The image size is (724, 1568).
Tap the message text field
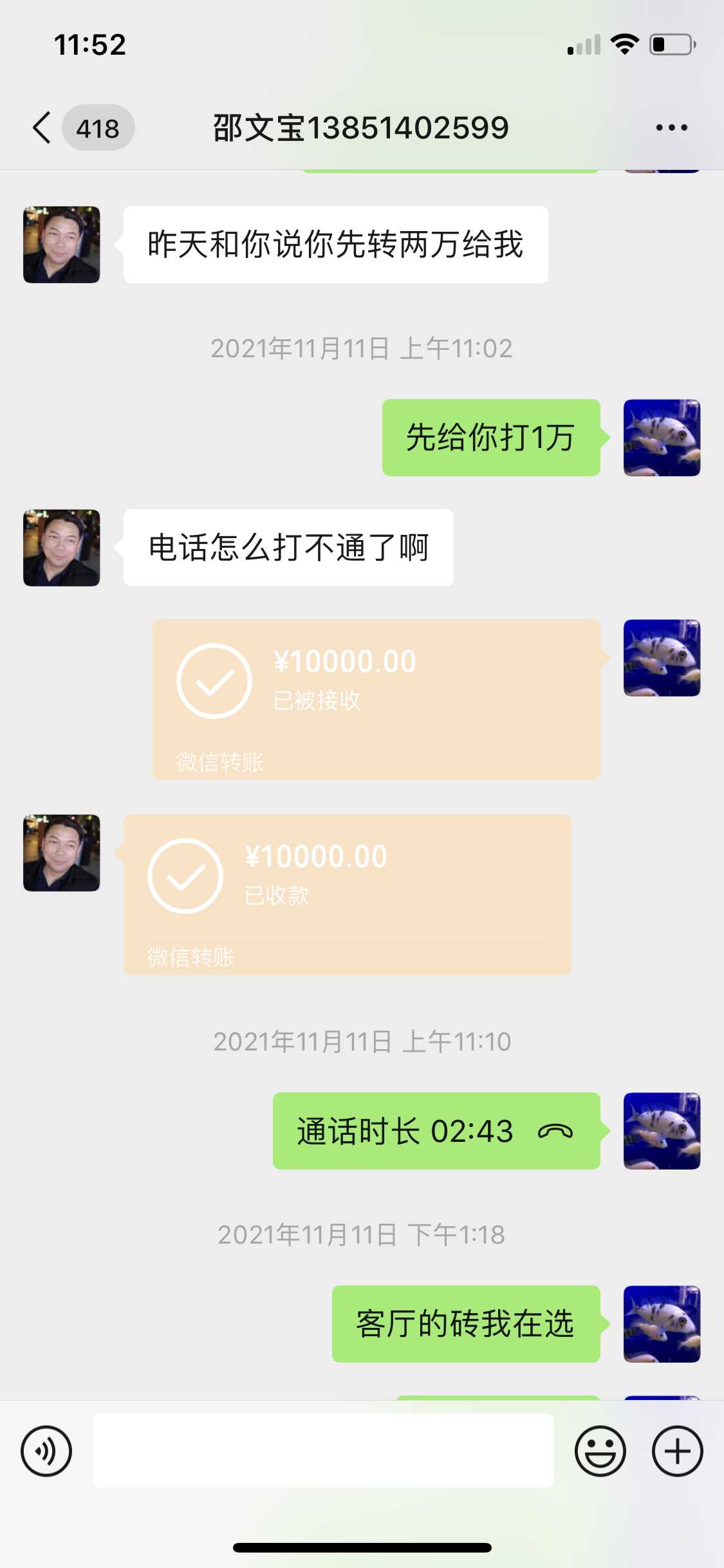click(323, 1451)
